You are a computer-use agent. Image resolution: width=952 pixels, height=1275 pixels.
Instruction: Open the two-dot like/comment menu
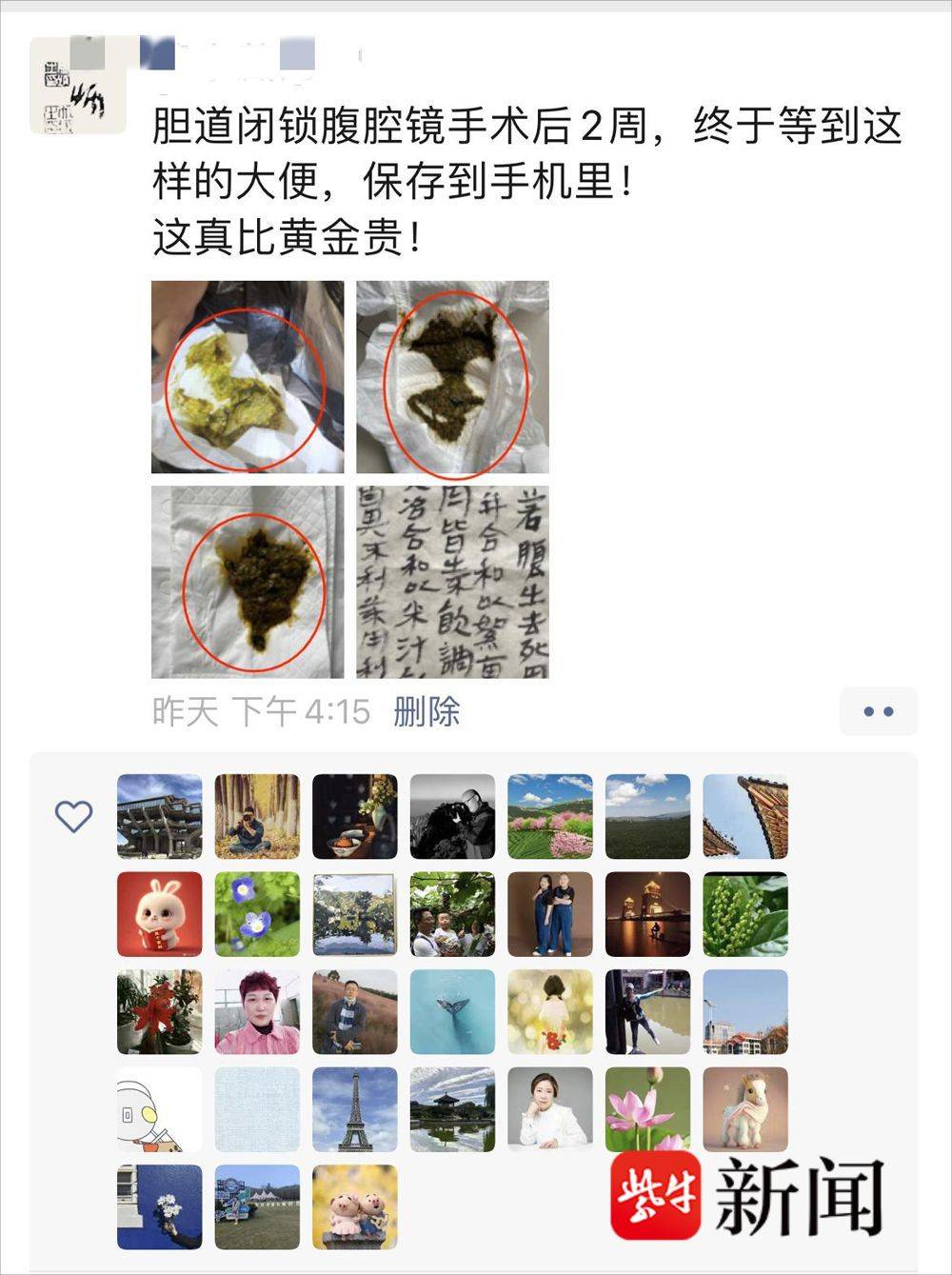pyautogui.click(x=878, y=711)
